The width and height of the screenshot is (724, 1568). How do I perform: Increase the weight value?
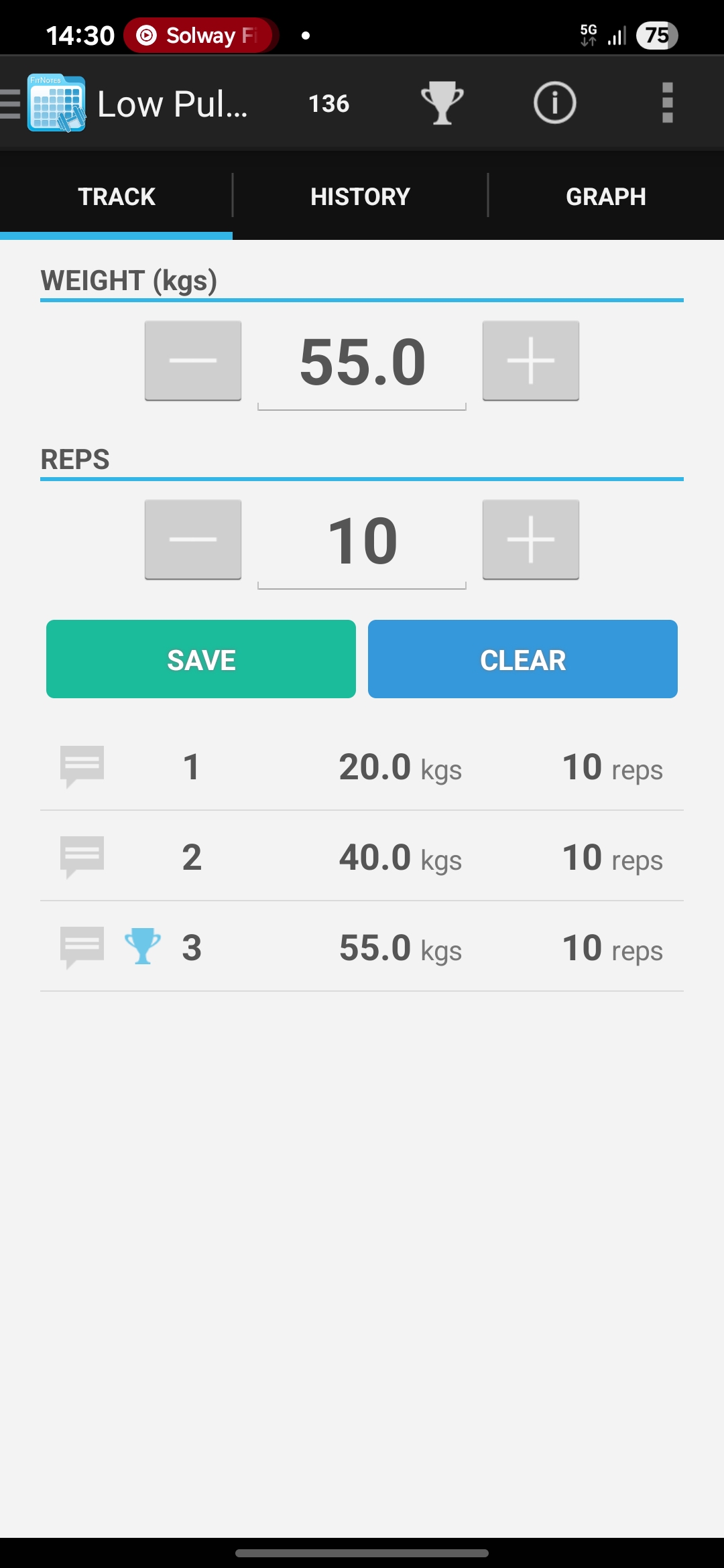coord(531,361)
